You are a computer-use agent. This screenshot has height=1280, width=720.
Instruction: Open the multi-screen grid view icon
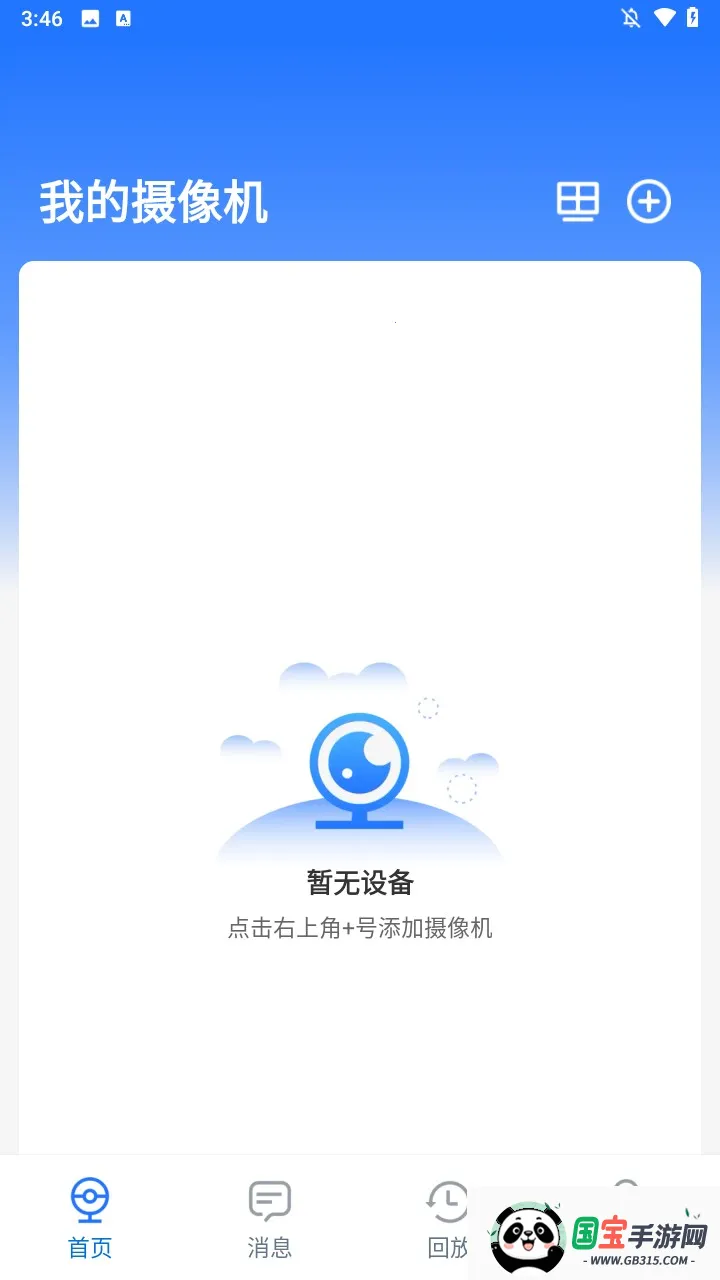(578, 201)
